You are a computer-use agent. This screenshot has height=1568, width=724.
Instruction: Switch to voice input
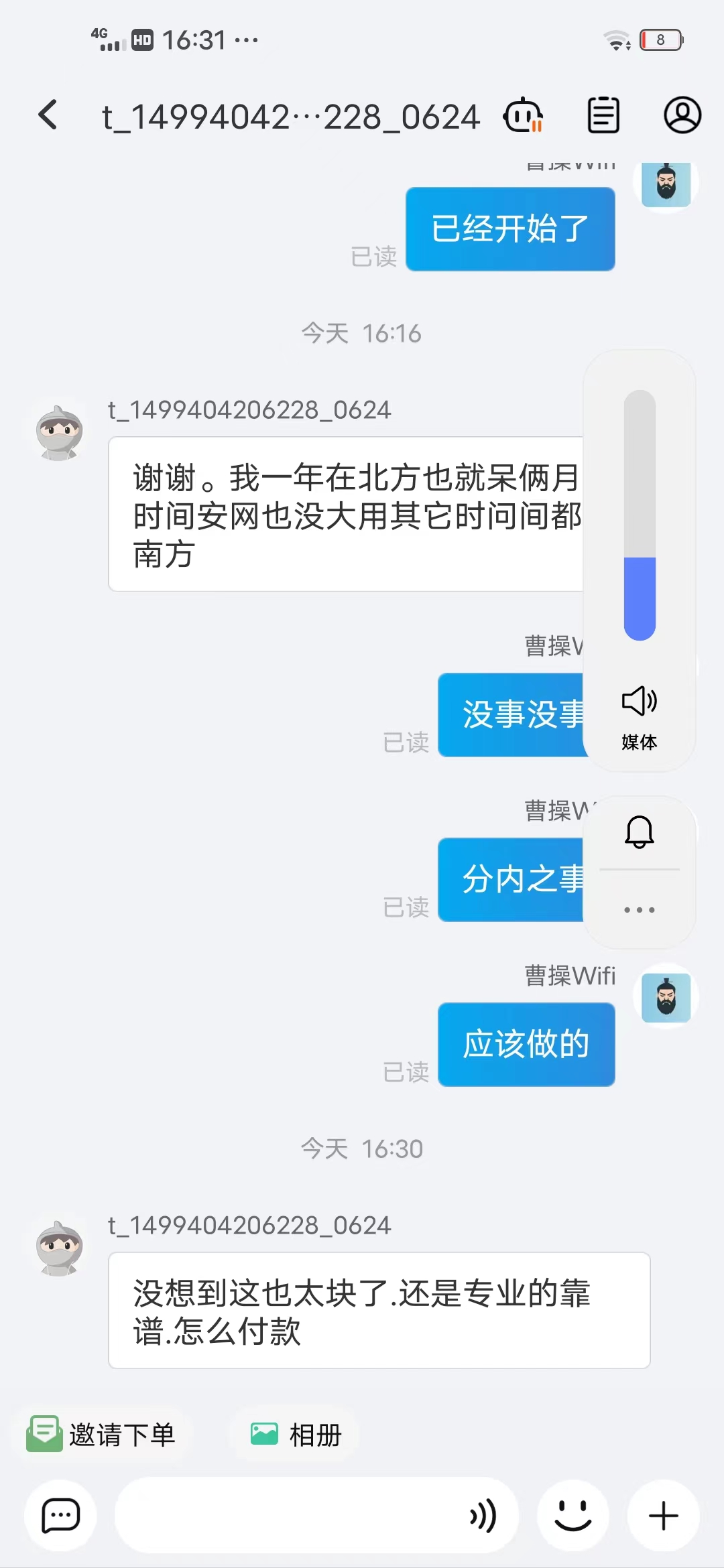(483, 1516)
